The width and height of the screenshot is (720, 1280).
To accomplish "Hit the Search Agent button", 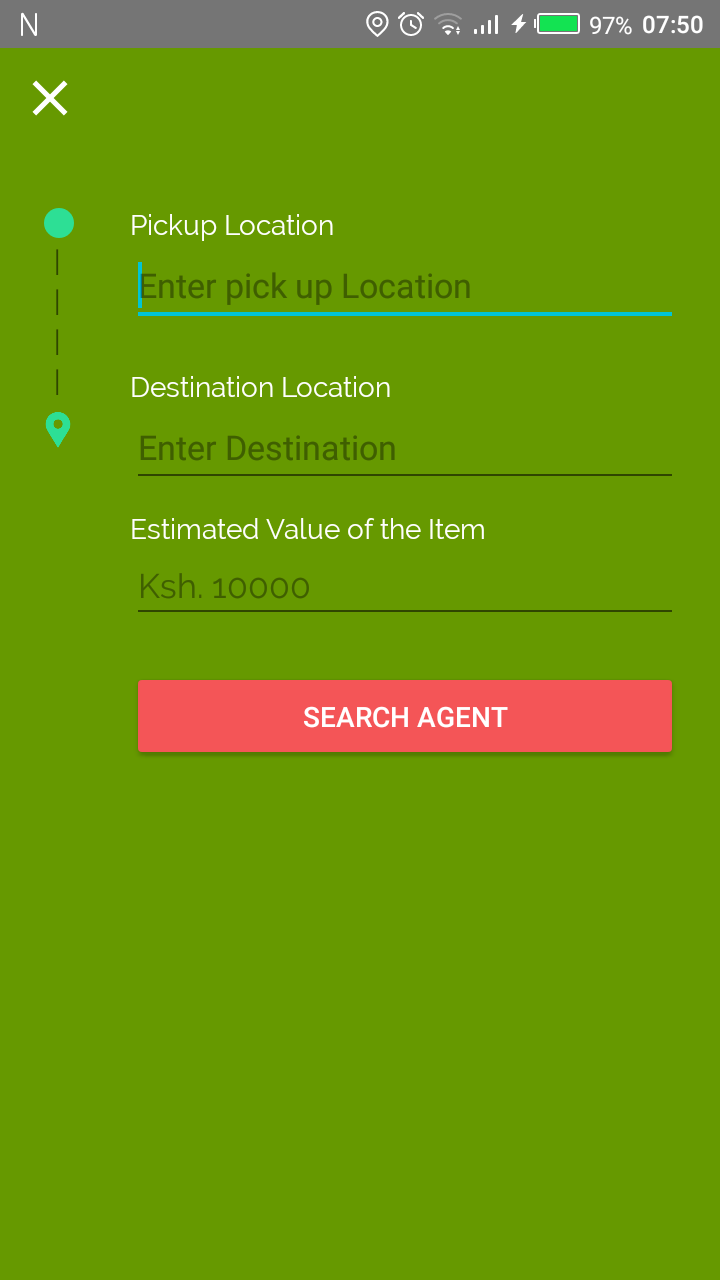I will tap(404, 716).
